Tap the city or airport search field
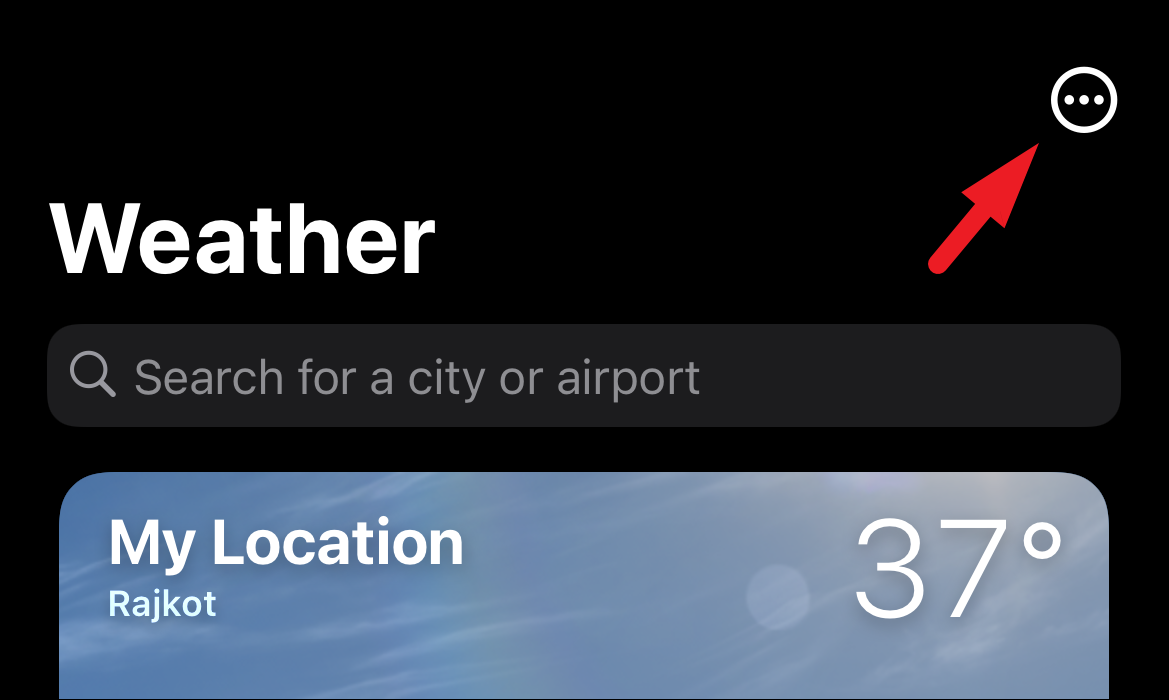The image size is (1169, 700). (x=583, y=377)
